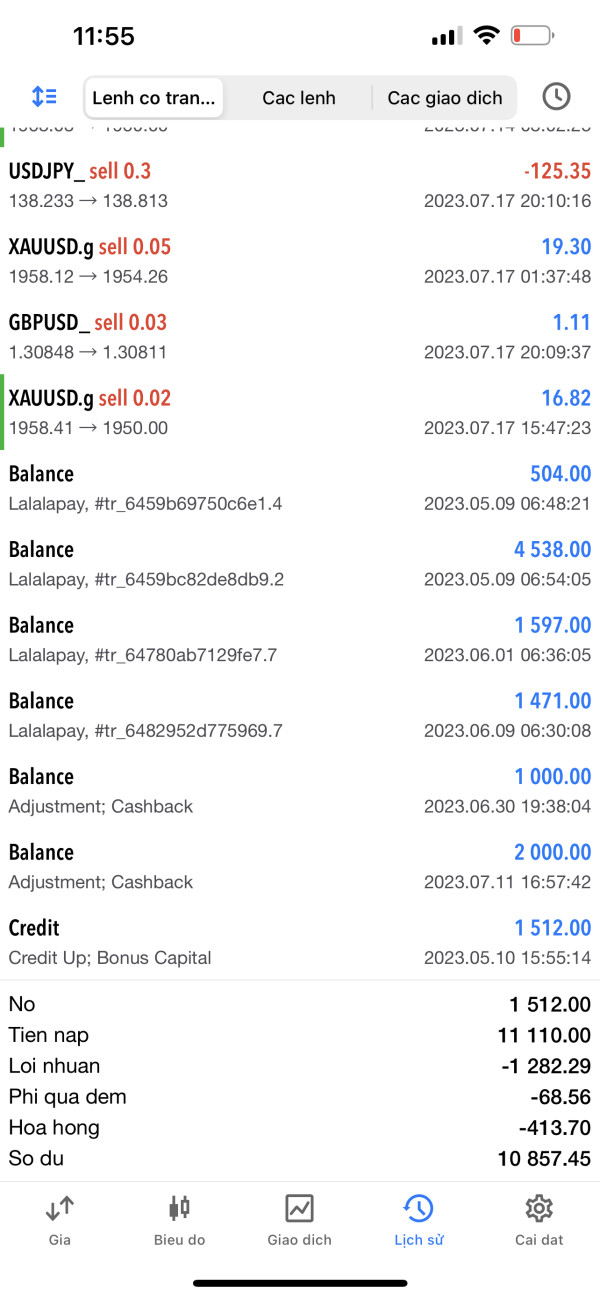The image size is (600, 1298).
Task: Open the 1 000.00 Cashback Balance entry
Action: (300, 791)
